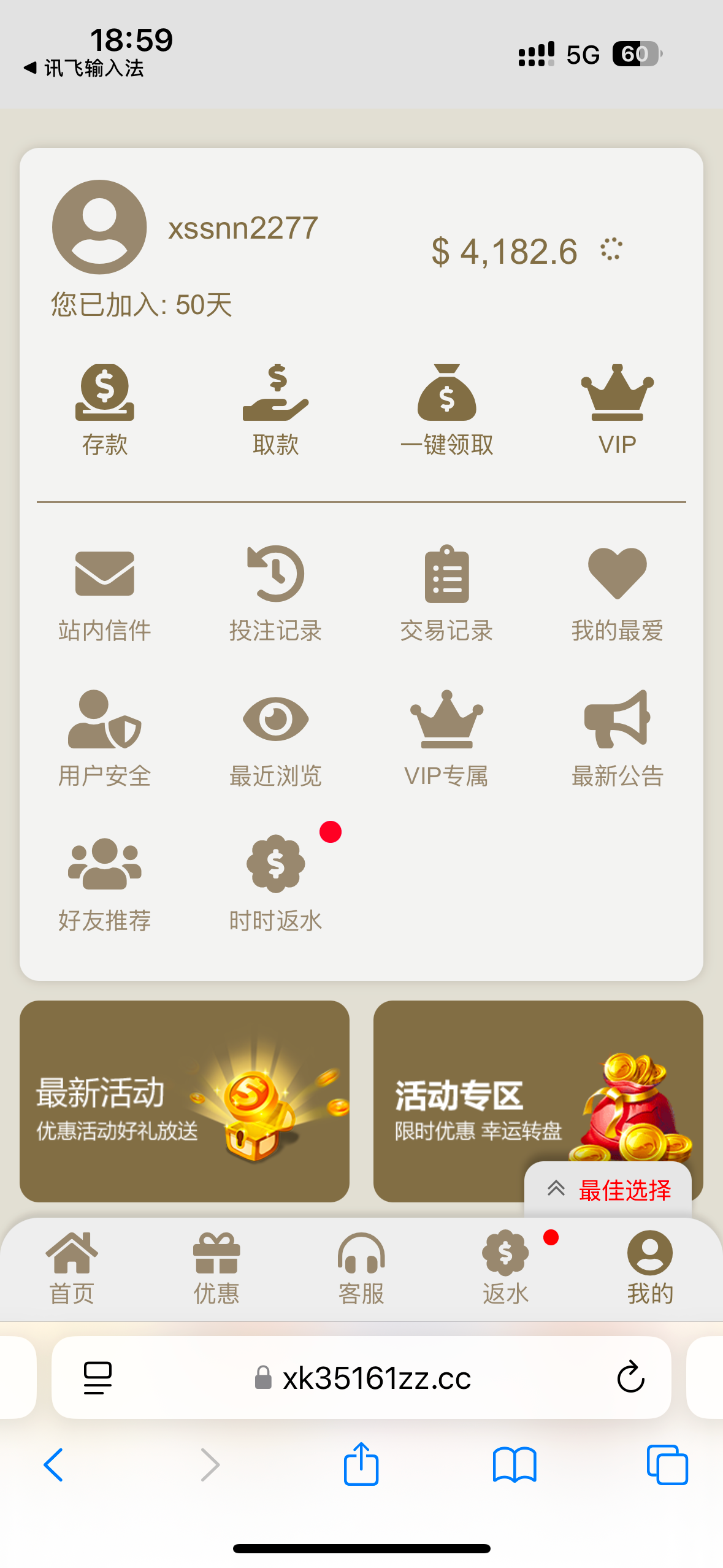Expand the 最佳选择 panel
This screenshot has height=1568, width=723.
click(608, 1190)
